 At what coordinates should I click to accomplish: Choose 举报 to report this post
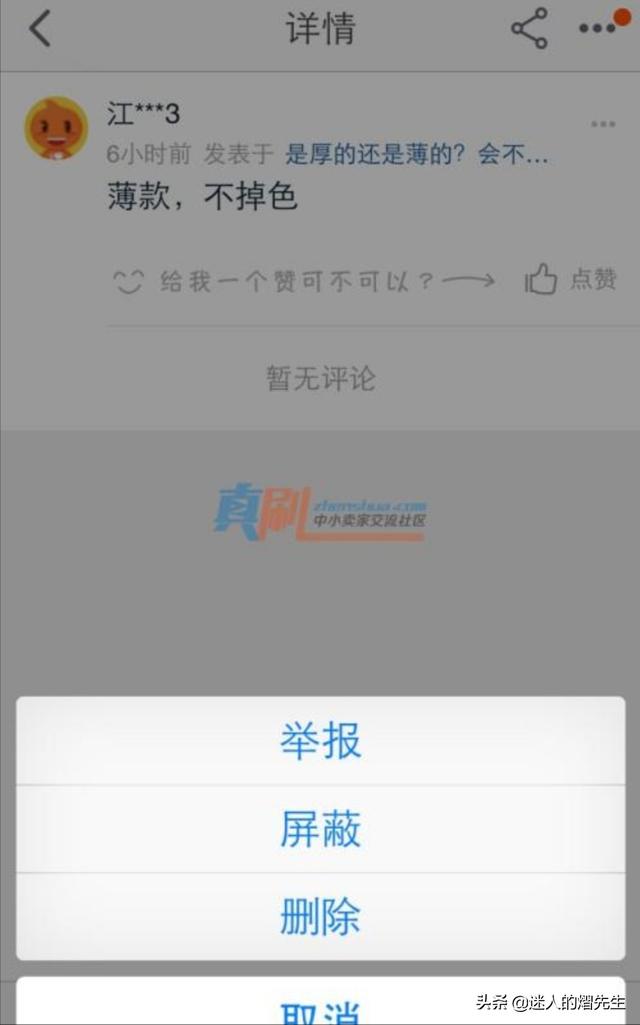coord(320,741)
